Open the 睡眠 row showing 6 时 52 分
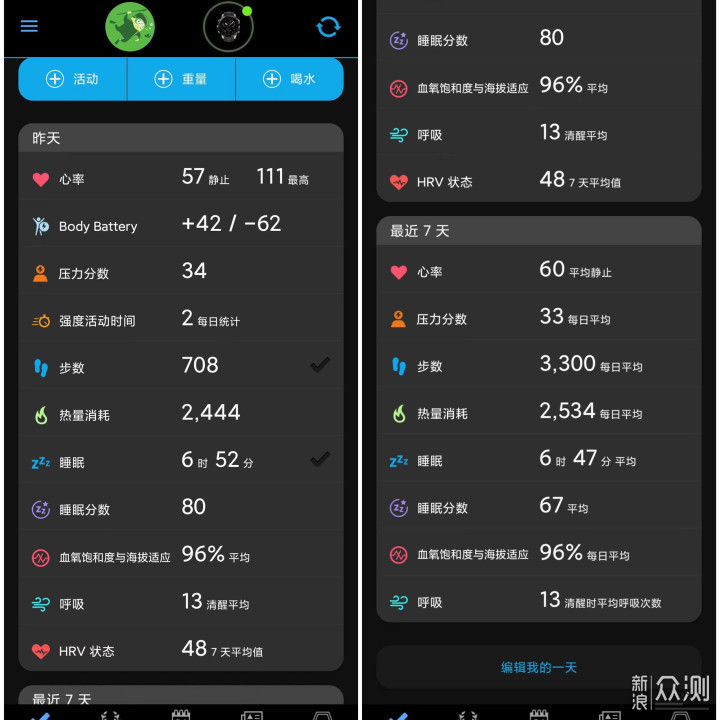 click(180, 461)
